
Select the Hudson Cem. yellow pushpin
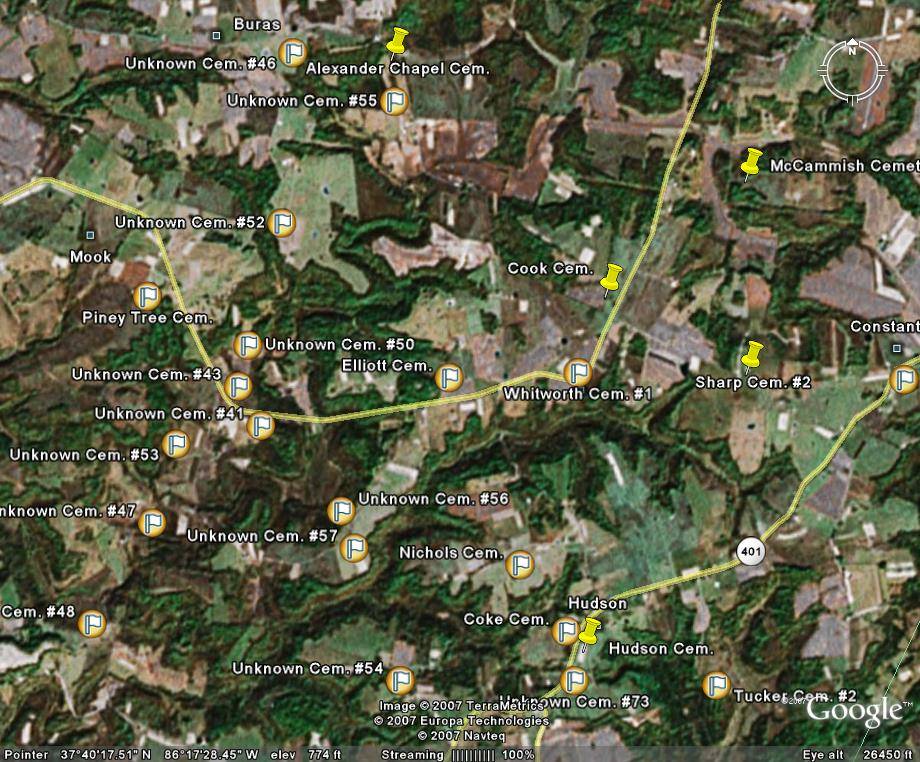click(x=588, y=632)
